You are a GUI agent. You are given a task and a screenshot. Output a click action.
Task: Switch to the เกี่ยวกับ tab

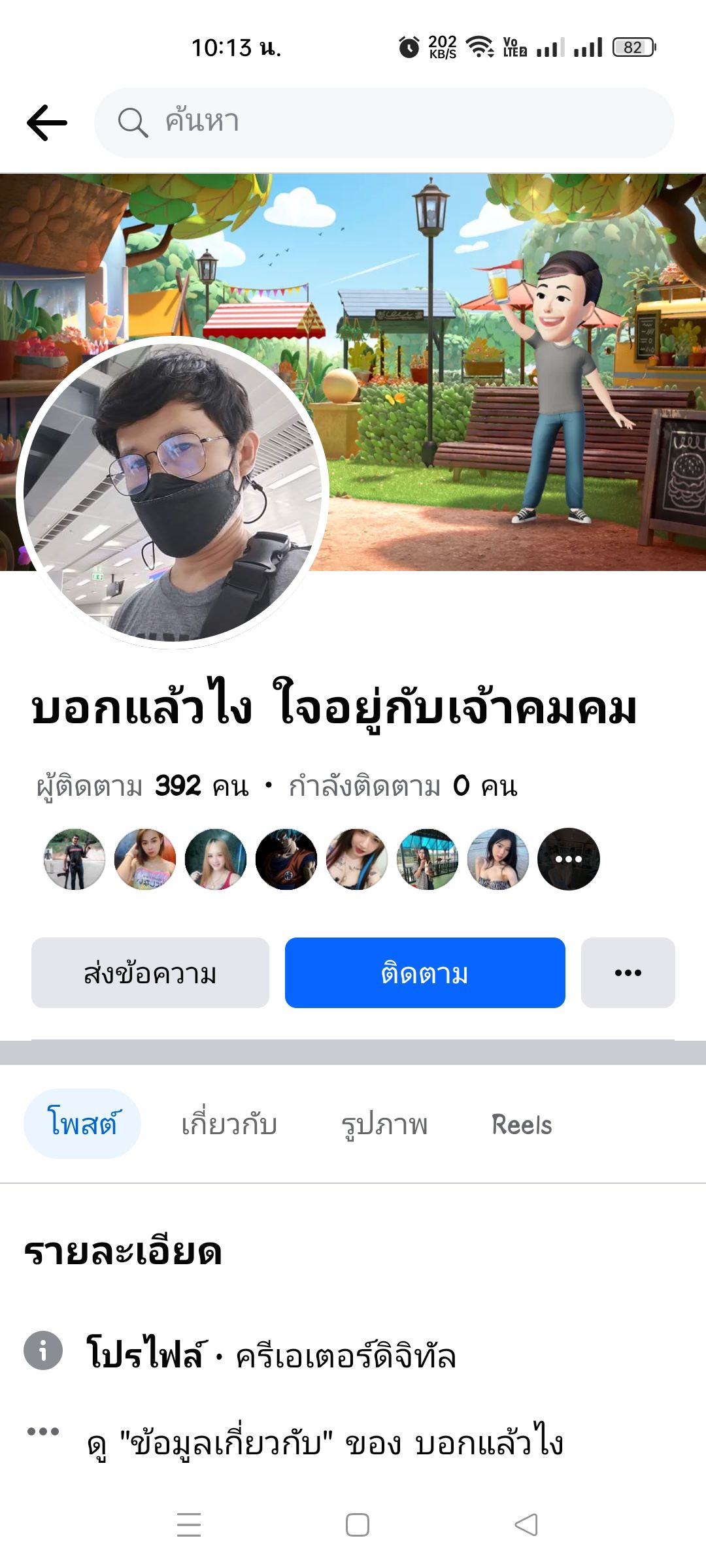229,1124
